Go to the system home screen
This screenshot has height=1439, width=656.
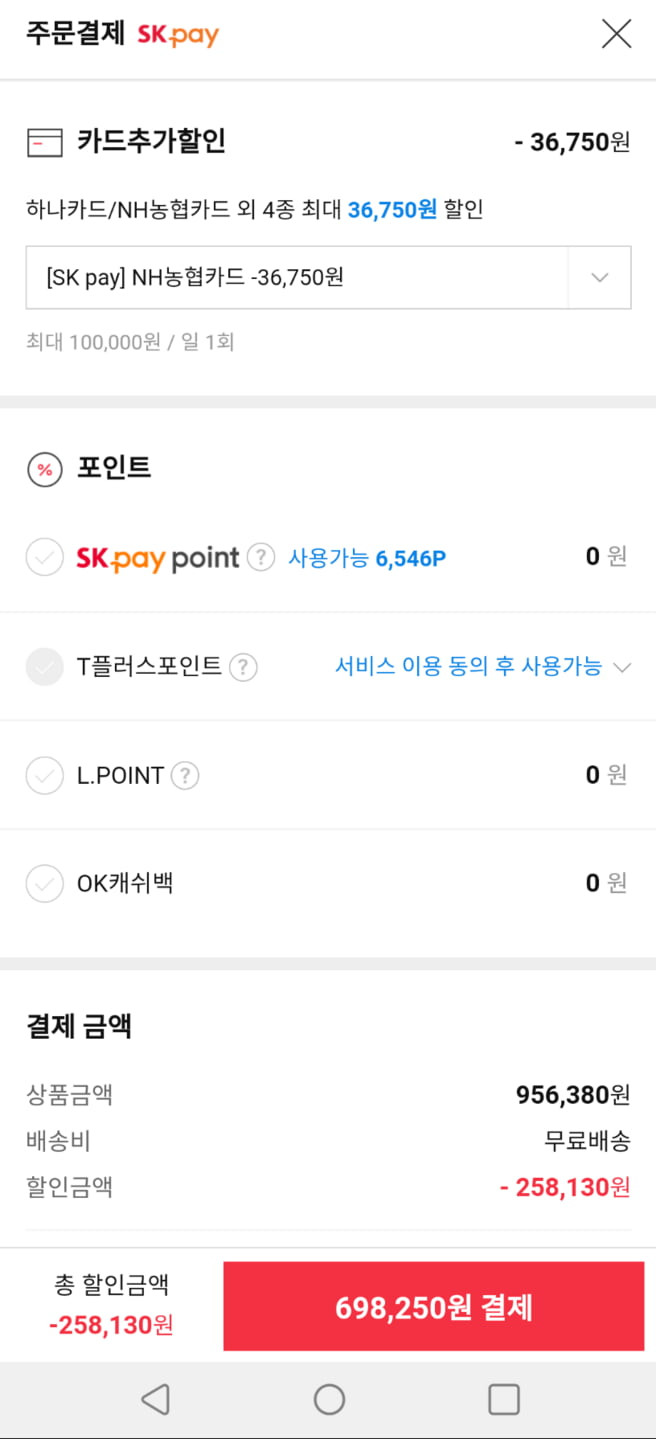point(329,1399)
